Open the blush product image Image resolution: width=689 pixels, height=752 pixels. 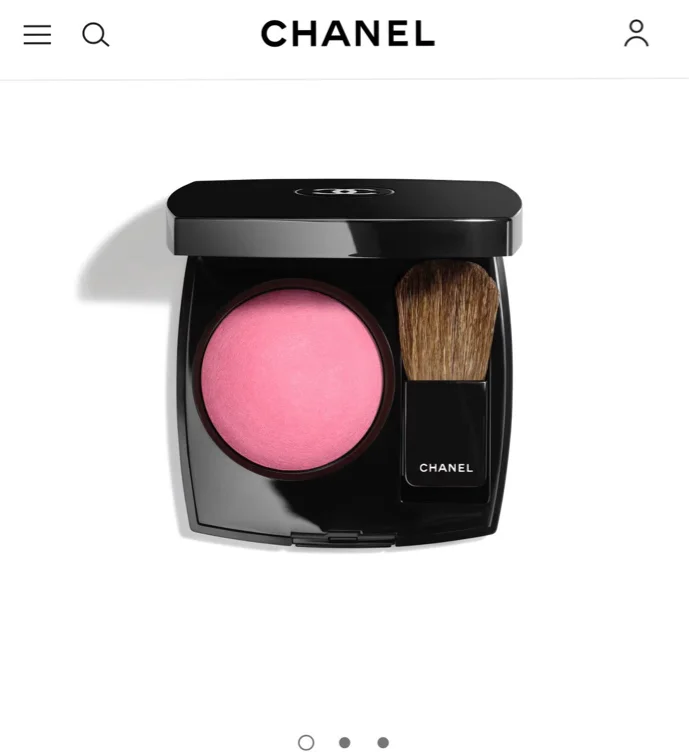pos(344,364)
